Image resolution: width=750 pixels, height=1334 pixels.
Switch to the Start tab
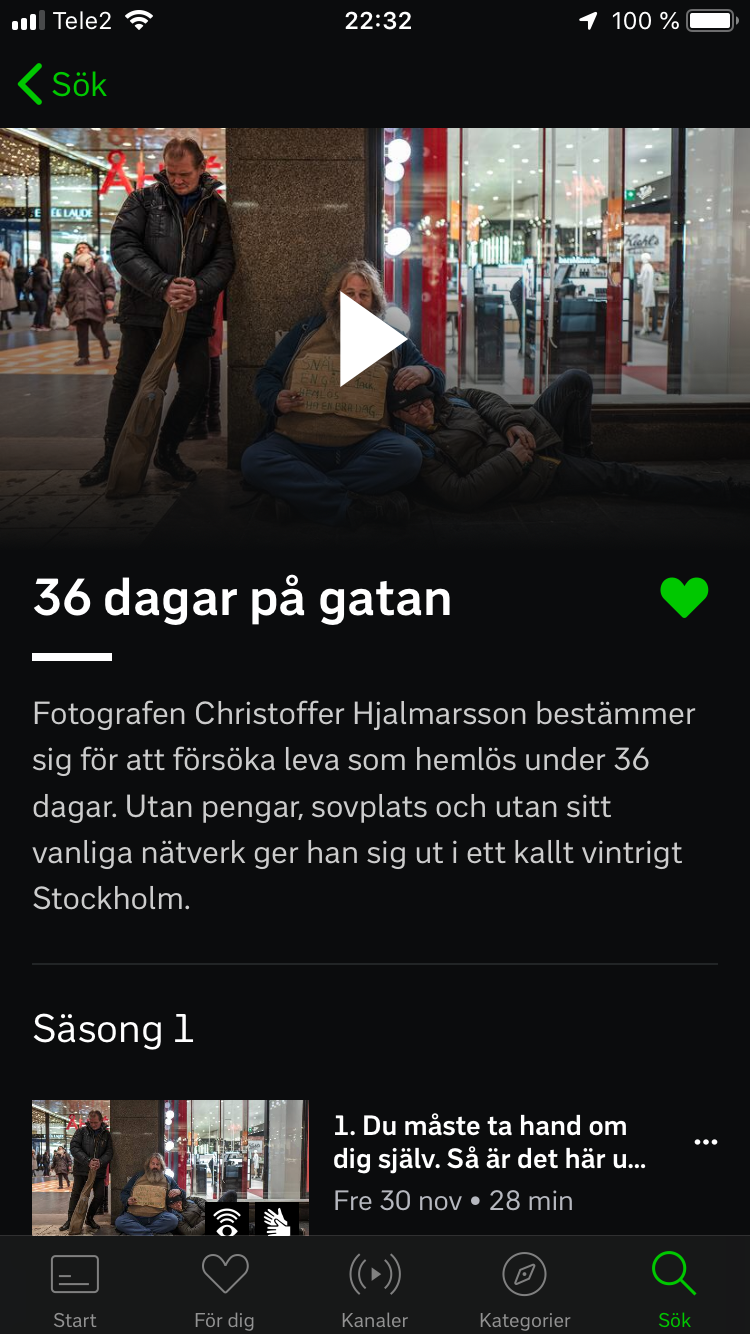(75, 1290)
